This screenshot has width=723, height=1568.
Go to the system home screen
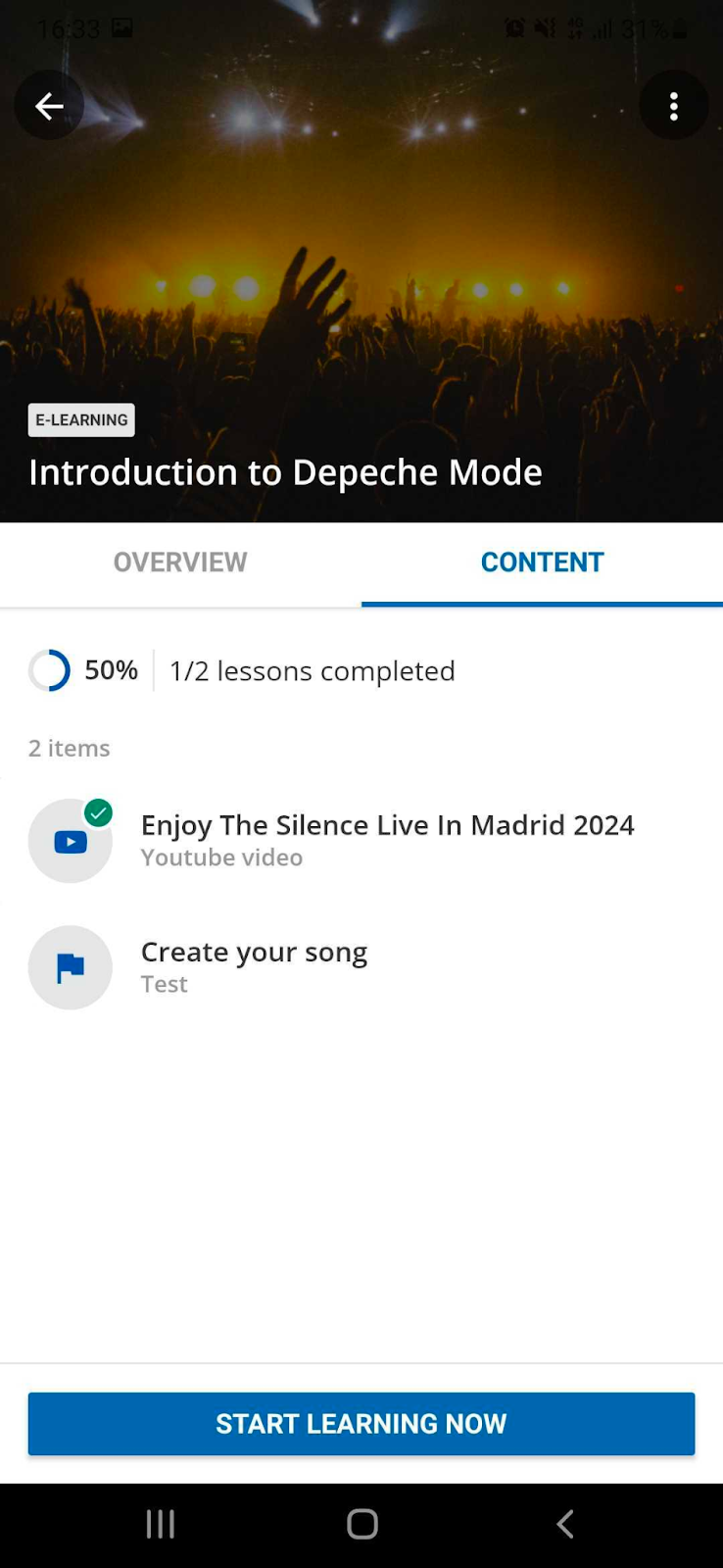pos(361,1524)
